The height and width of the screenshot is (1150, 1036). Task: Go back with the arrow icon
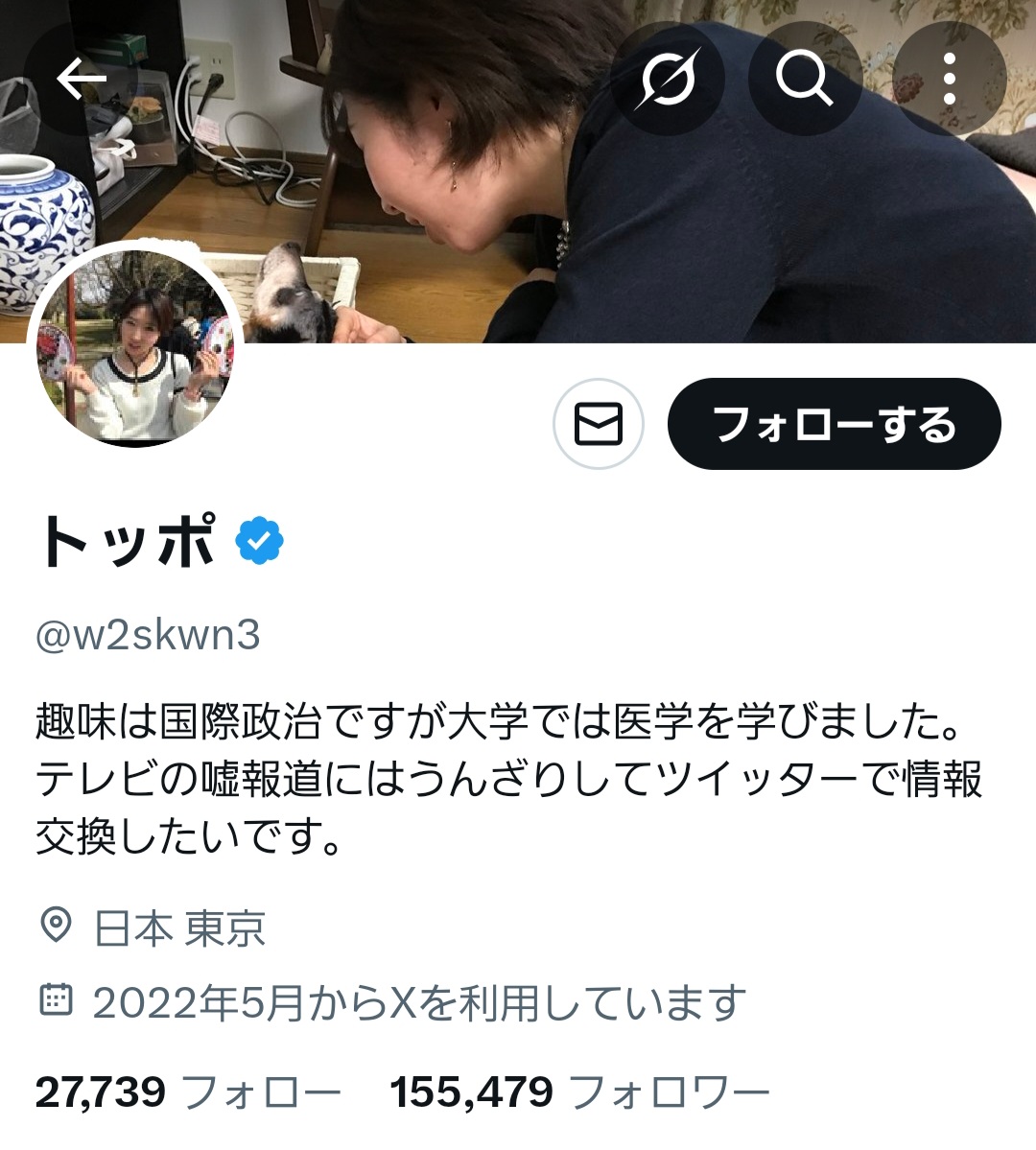click(x=81, y=79)
